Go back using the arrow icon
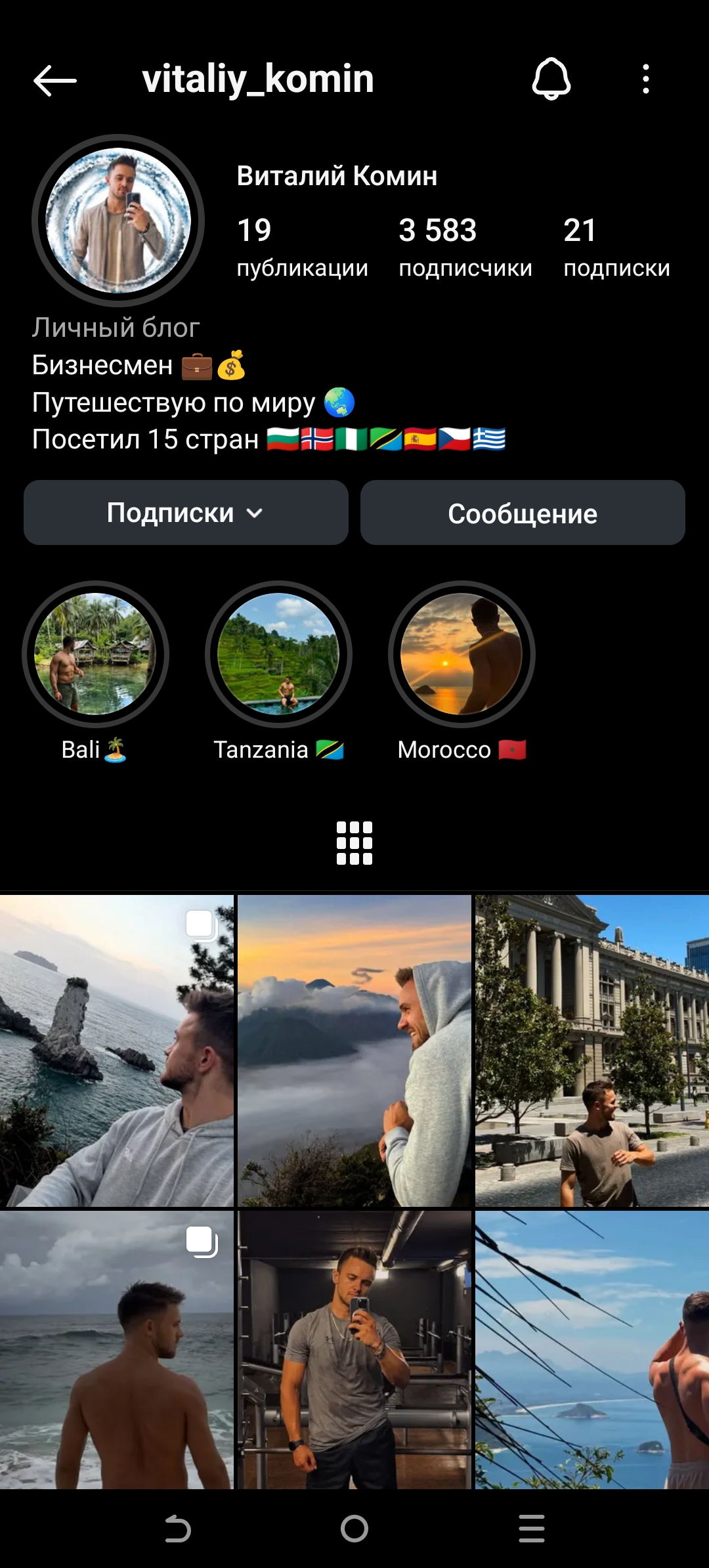Screen dimensions: 709x1568 51,79
